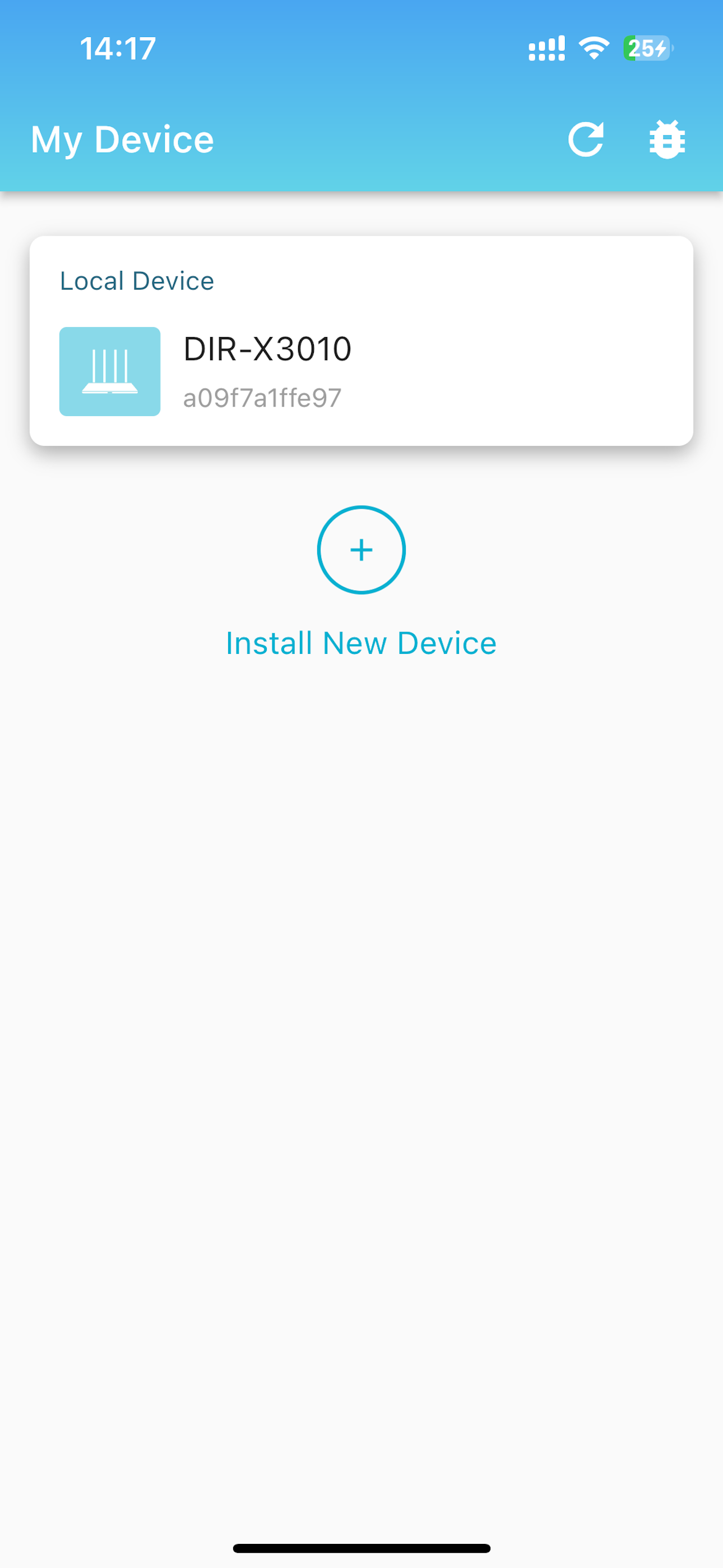Tap the DIR-X3010 device name text

267,348
